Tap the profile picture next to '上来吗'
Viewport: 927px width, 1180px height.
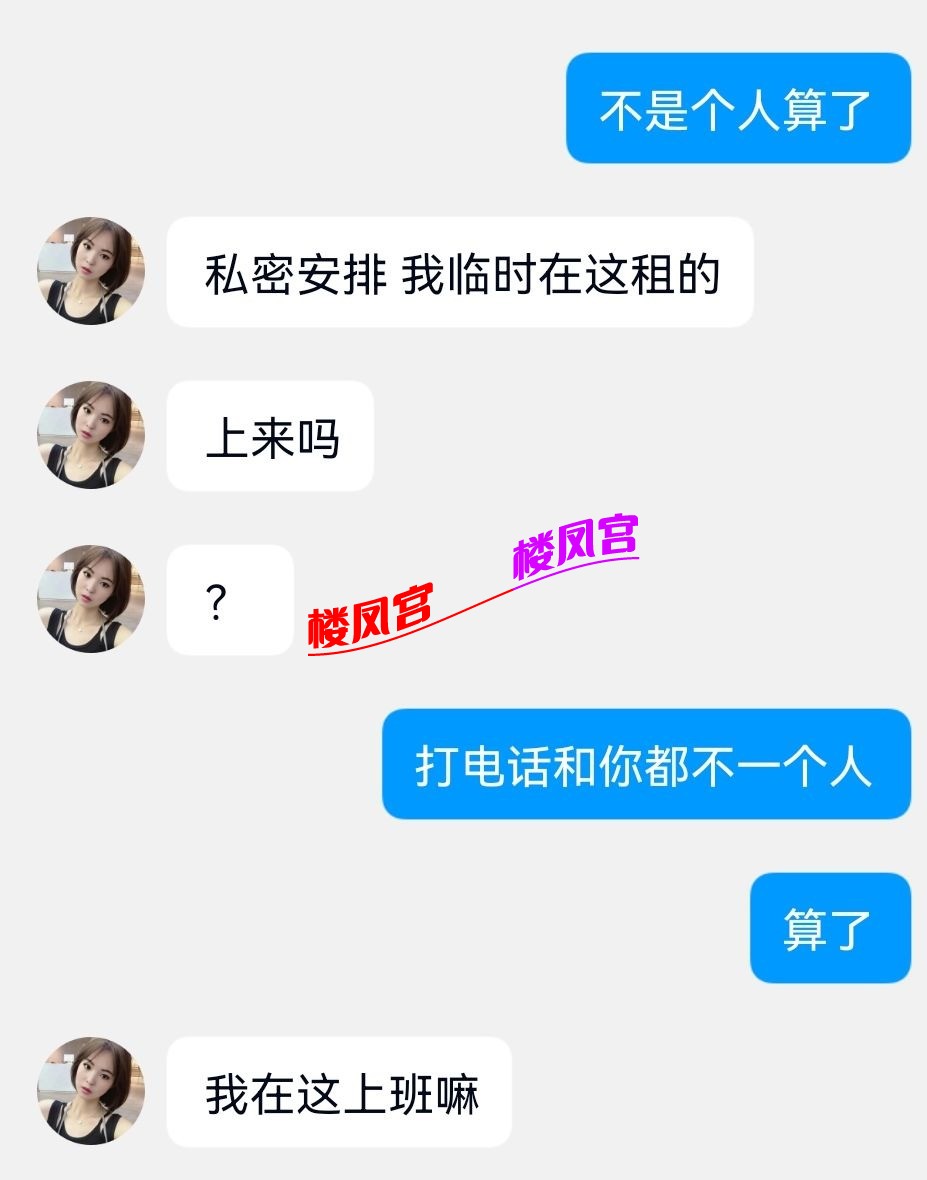[x=91, y=435]
